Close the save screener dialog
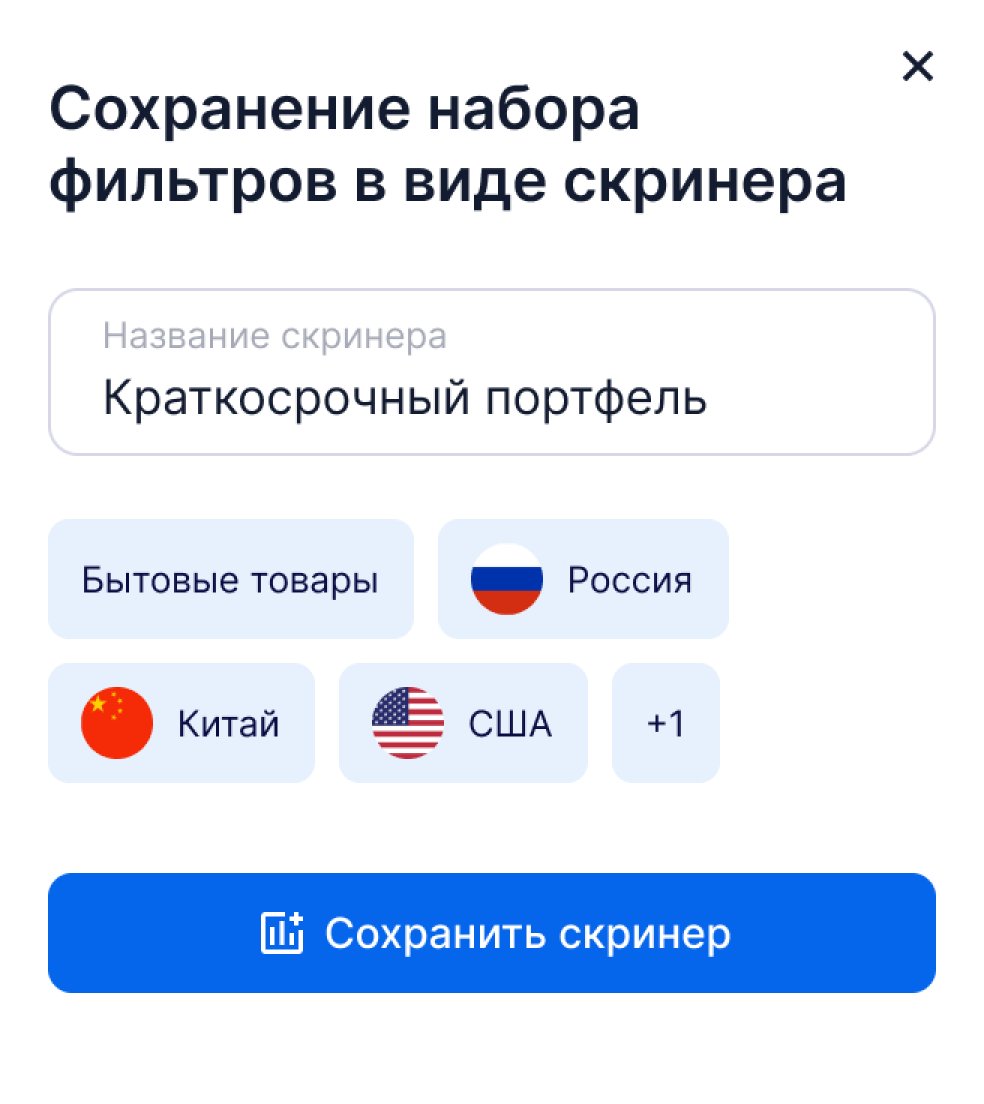The height and width of the screenshot is (1104, 984). click(917, 67)
